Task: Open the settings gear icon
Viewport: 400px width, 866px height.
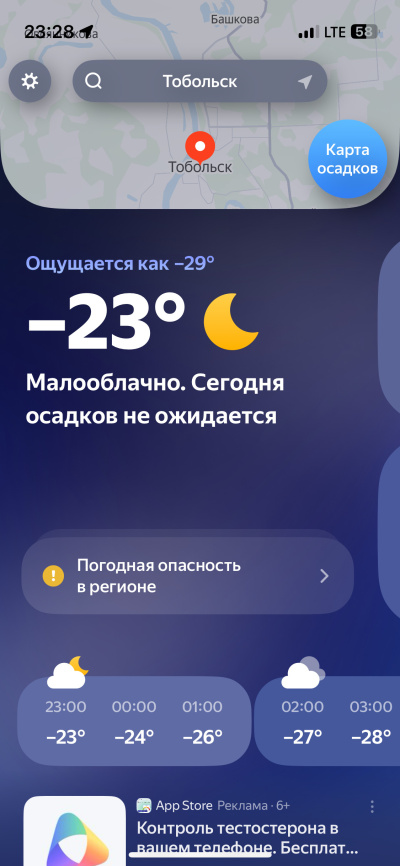Action: [x=30, y=82]
